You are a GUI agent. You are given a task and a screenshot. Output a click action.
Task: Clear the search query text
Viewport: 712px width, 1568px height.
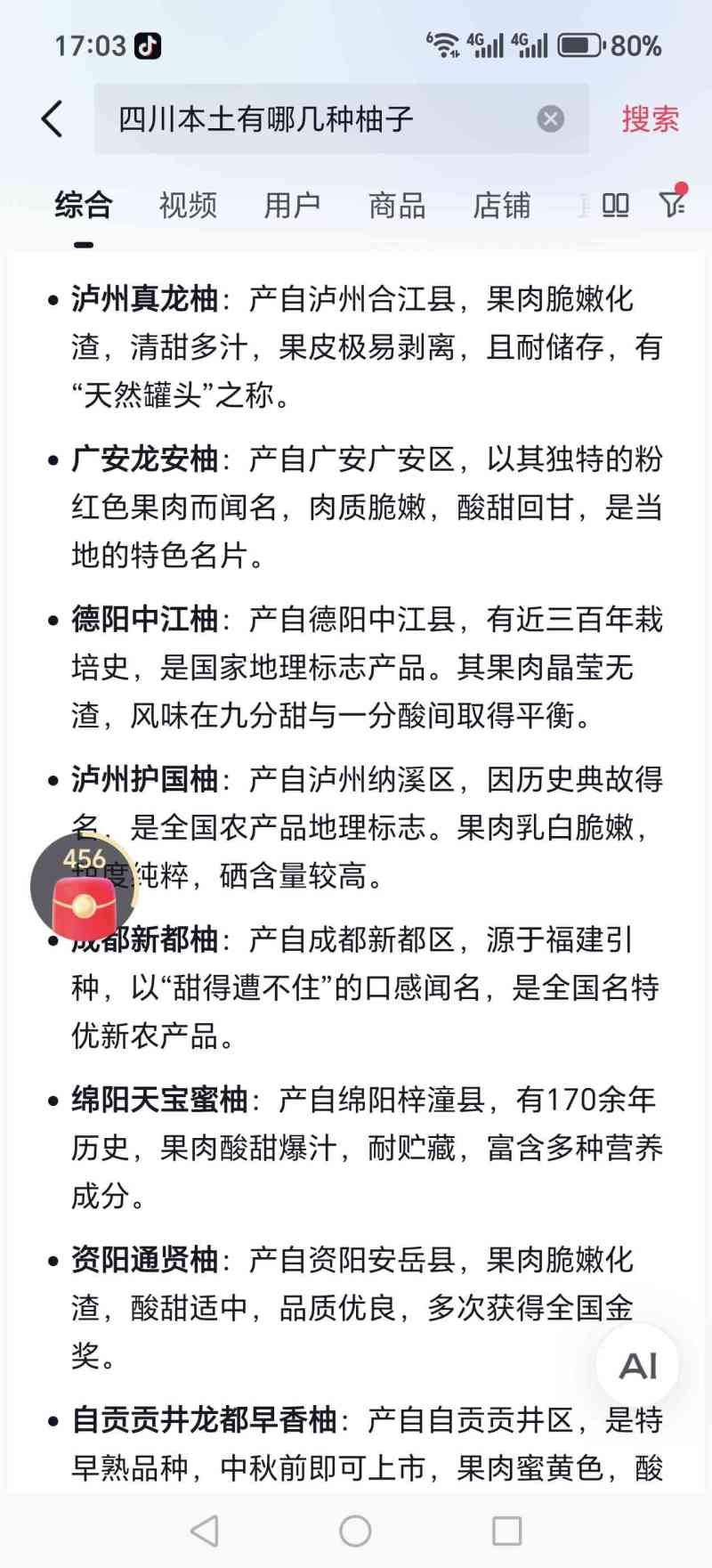[551, 118]
